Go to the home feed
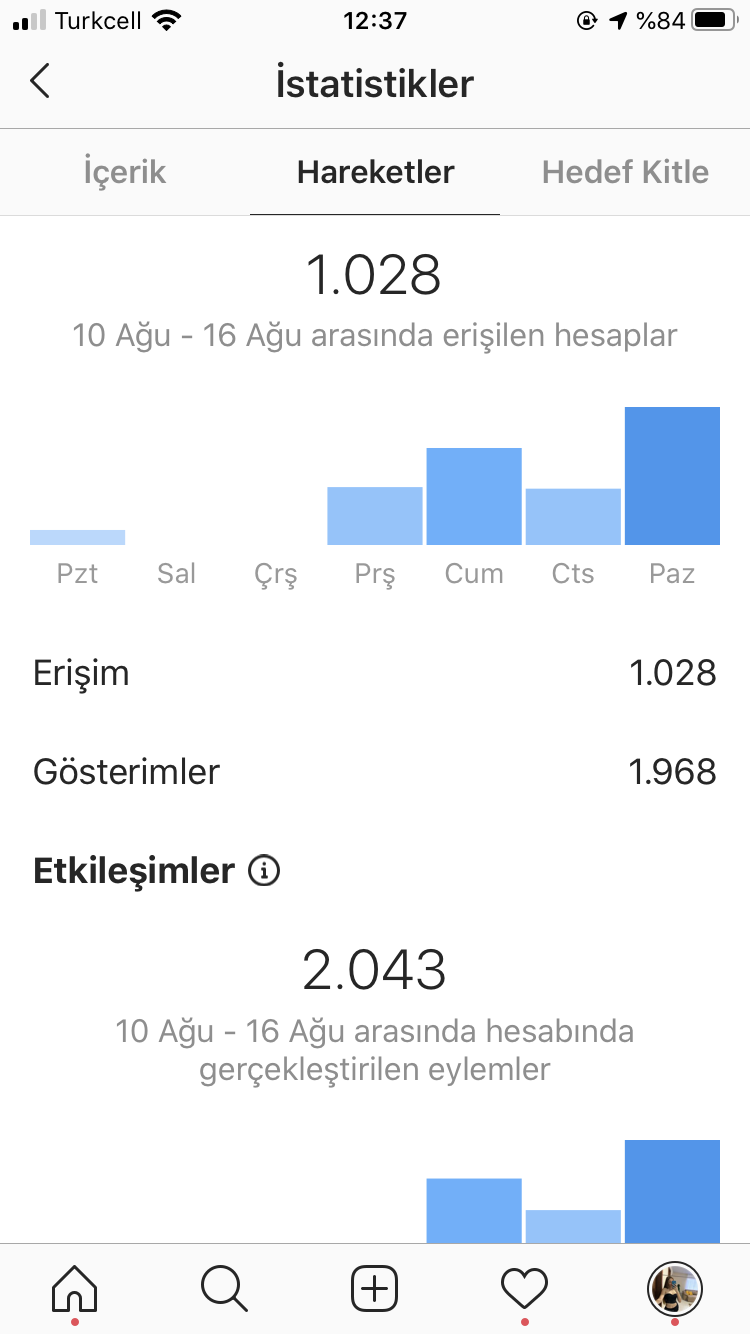The height and width of the screenshot is (1334, 750). 75,1288
